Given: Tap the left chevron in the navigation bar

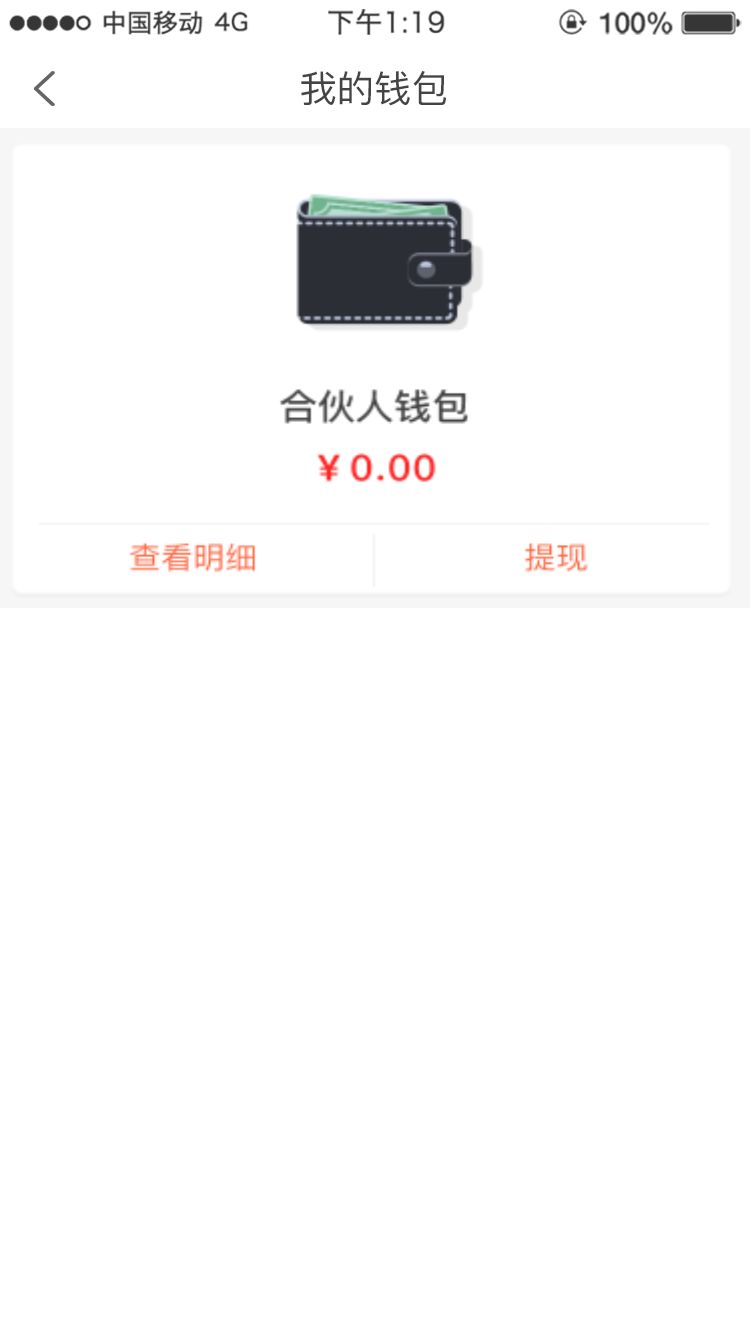Looking at the screenshot, I should tap(44, 88).
